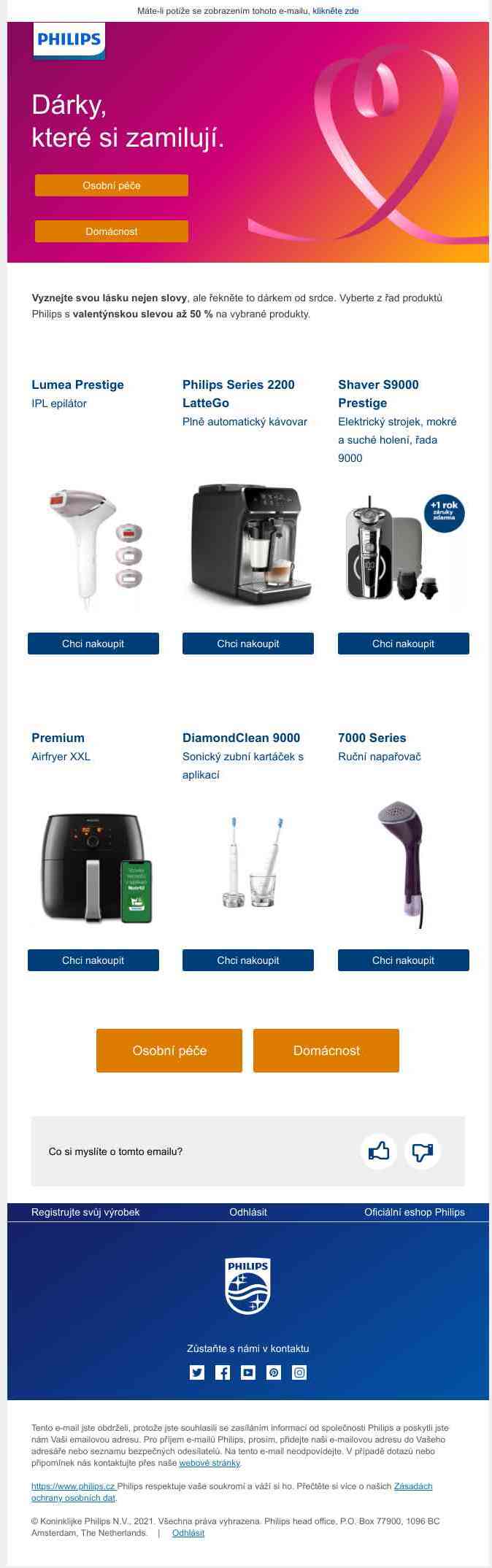492x1568 pixels.
Task: Give a thumbs up to this email
Action: coord(379,1151)
